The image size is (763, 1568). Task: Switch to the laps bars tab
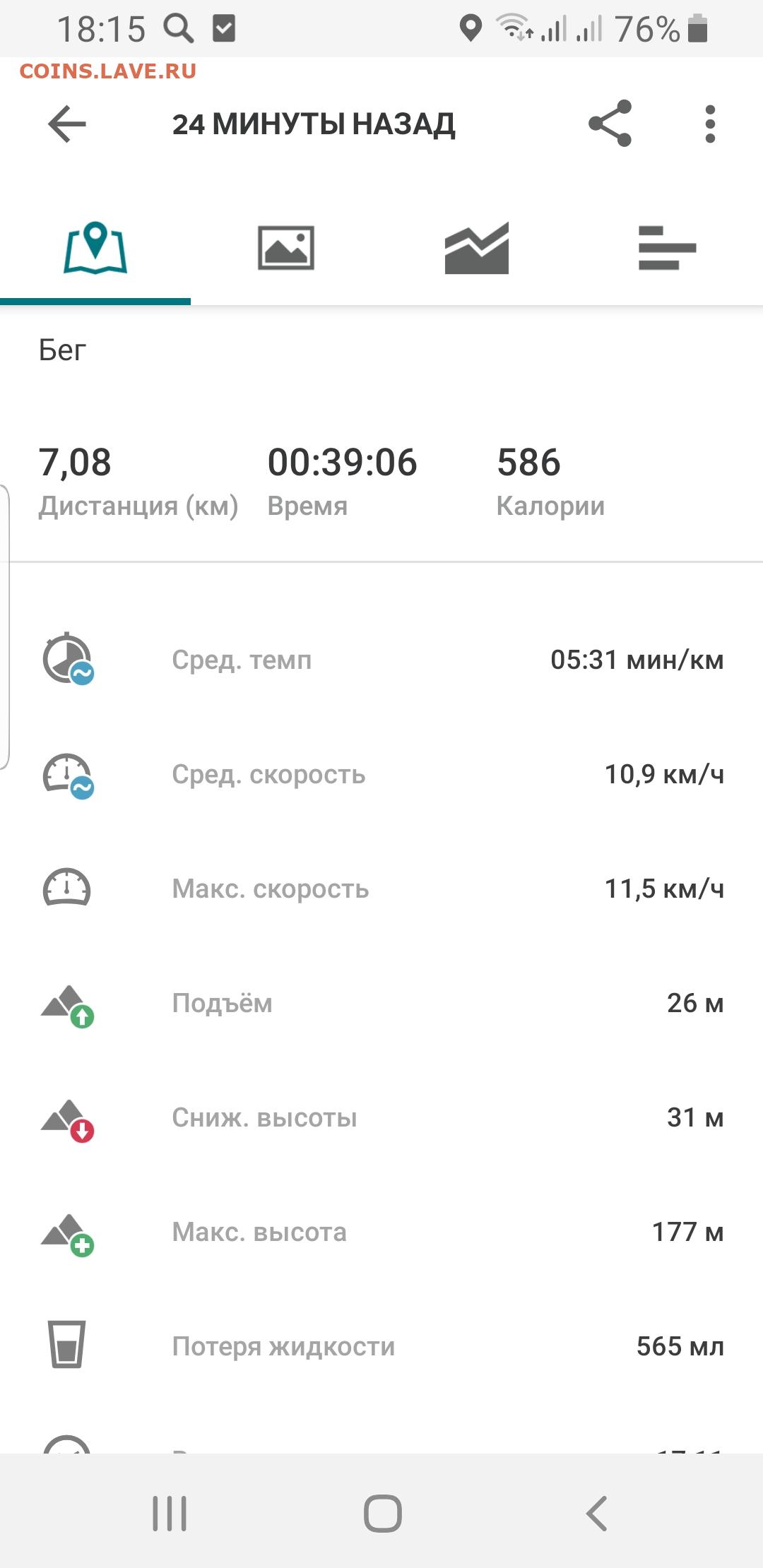[x=668, y=248]
